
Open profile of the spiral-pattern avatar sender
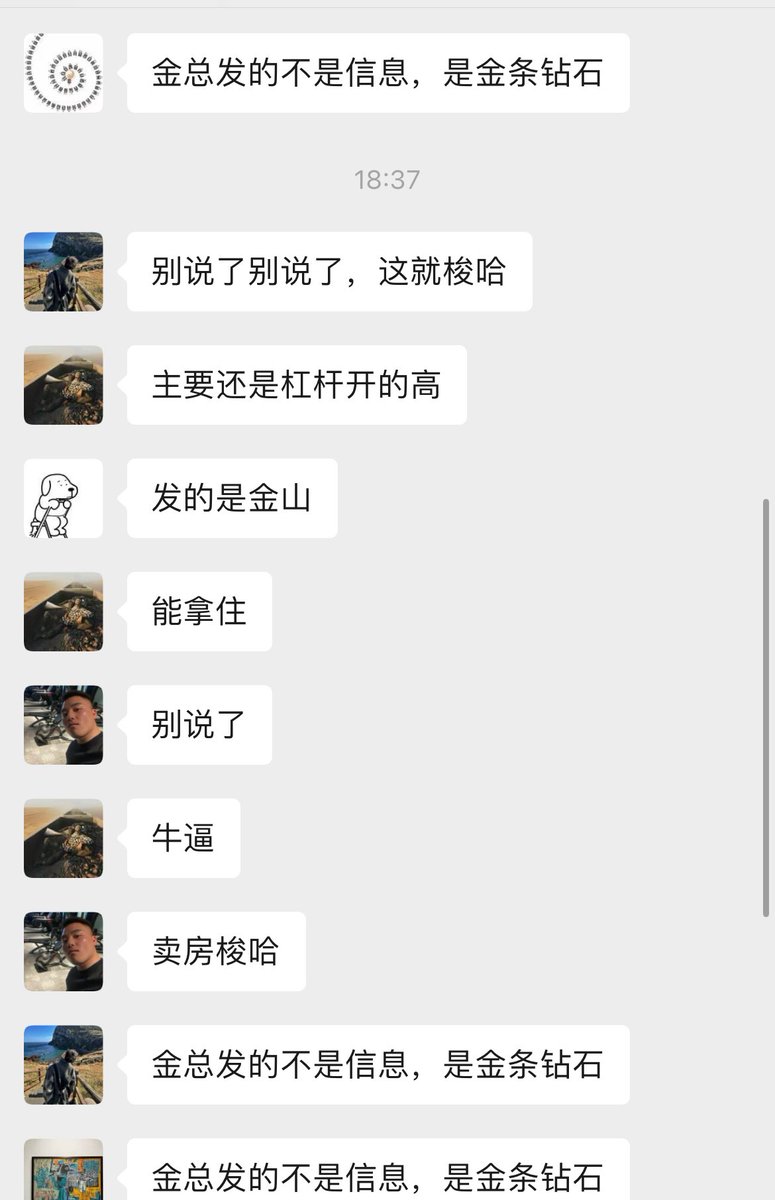[x=63, y=73]
